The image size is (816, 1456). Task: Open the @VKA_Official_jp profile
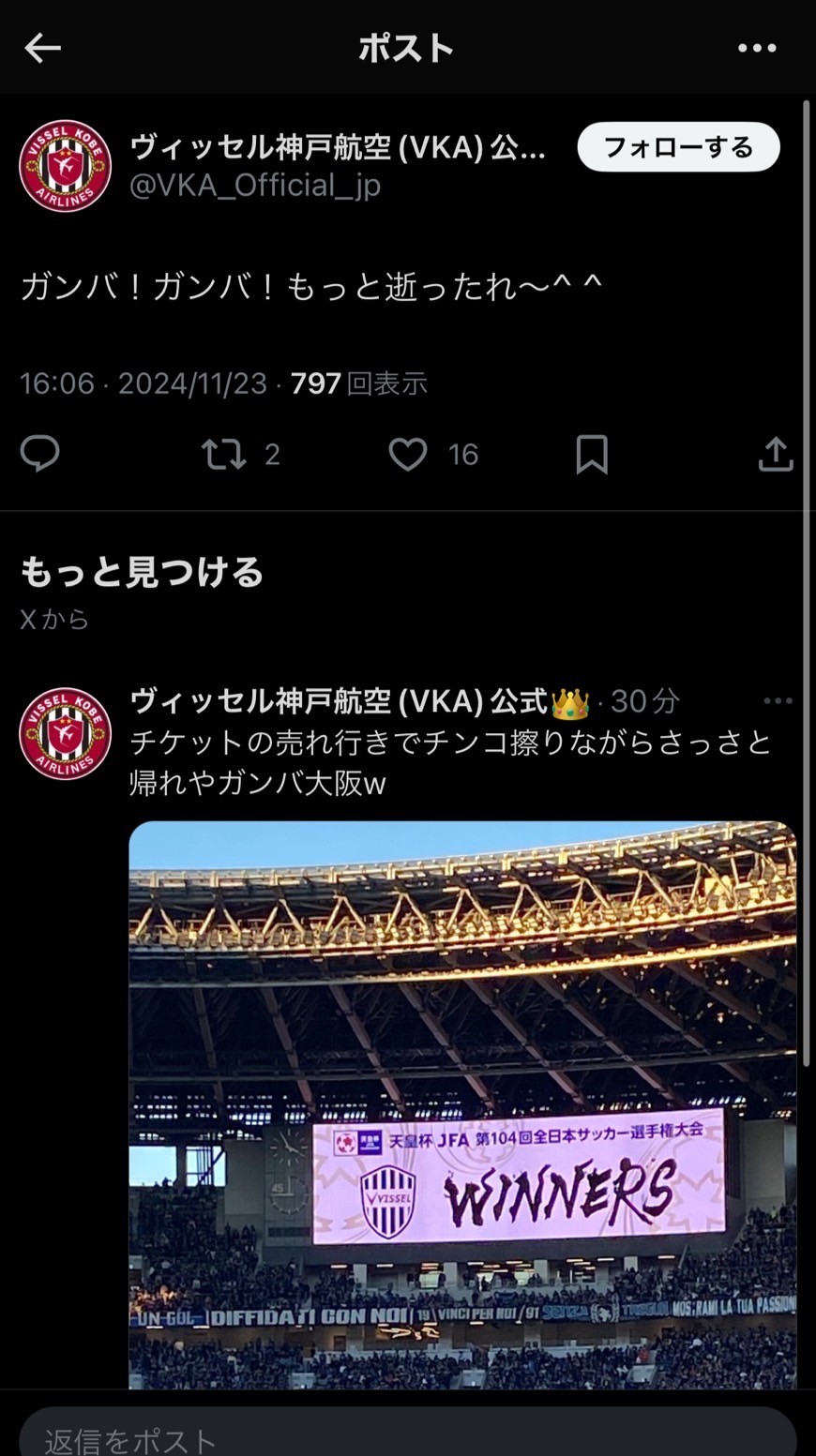click(255, 186)
